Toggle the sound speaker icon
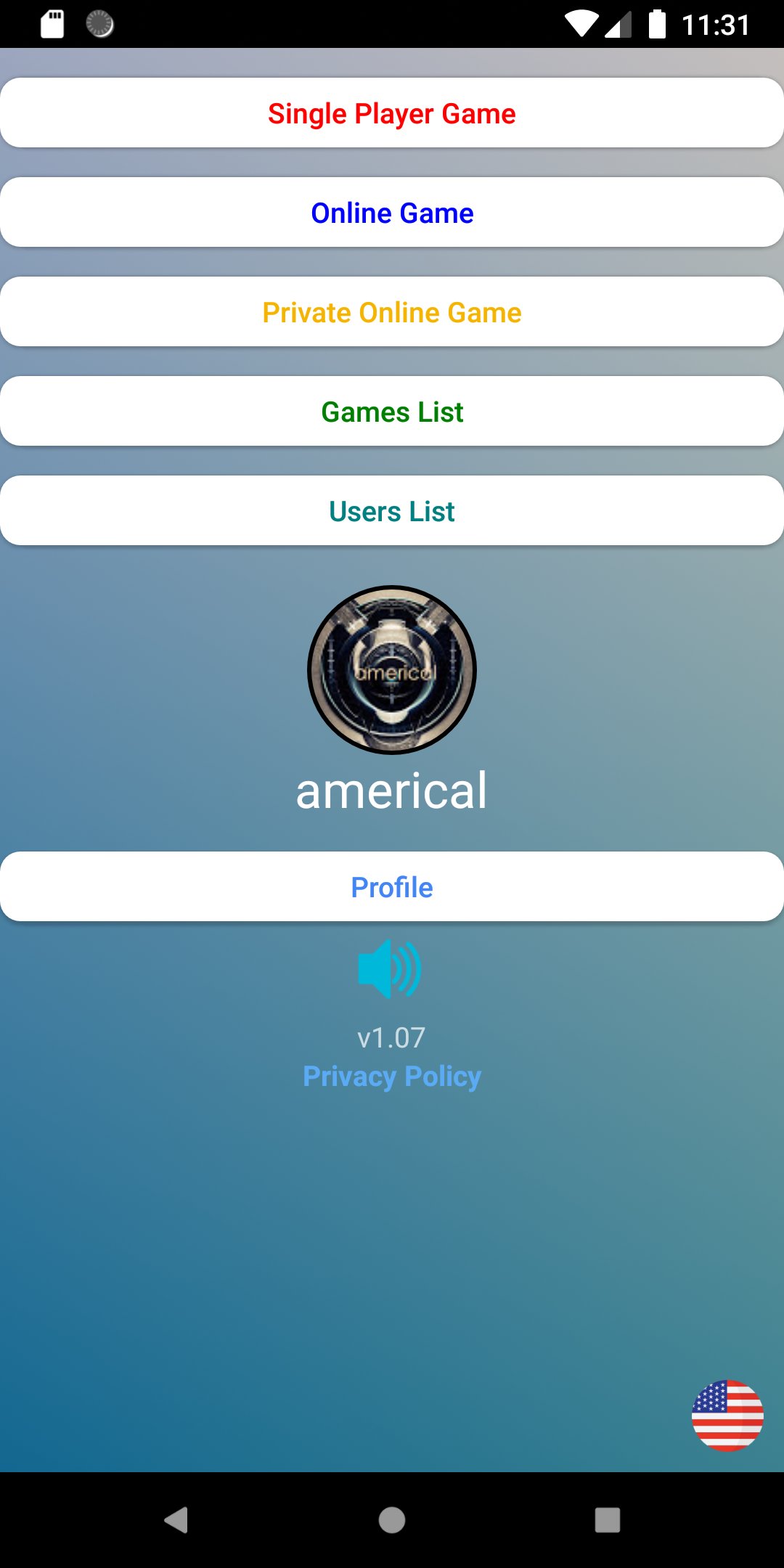Image resolution: width=784 pixels, height=1568 pixels. coord(390,968)
